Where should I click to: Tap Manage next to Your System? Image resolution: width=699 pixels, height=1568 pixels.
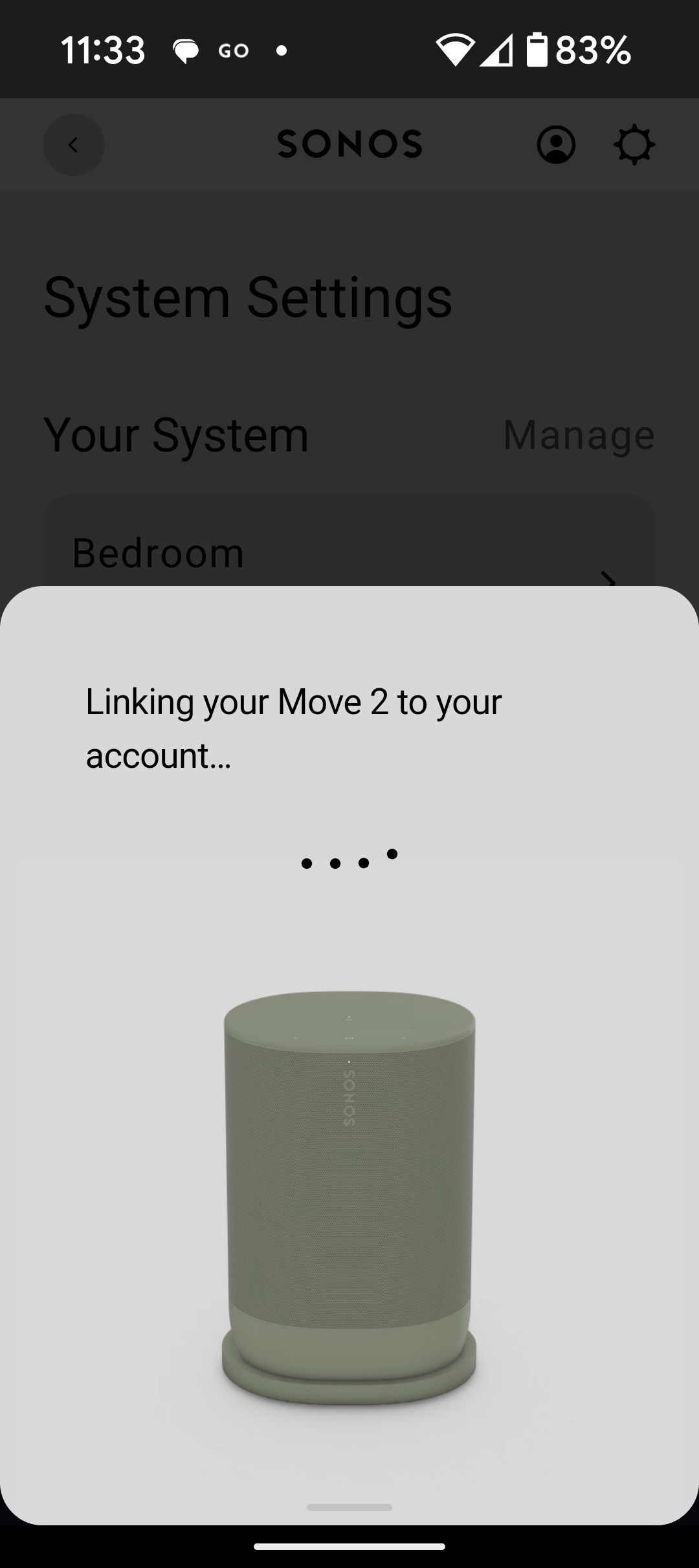point(579,435)
